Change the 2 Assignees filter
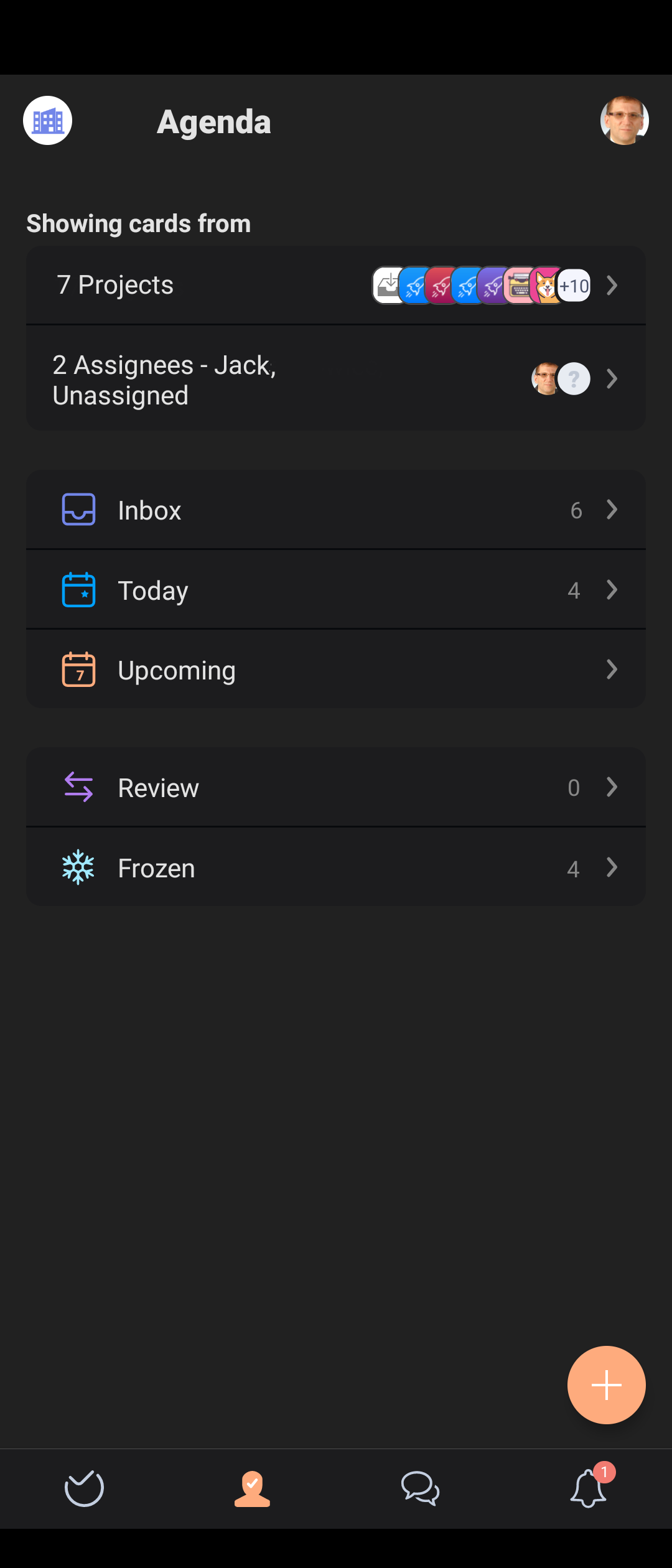The image size is (672, 1568). [x=336, y=379]
